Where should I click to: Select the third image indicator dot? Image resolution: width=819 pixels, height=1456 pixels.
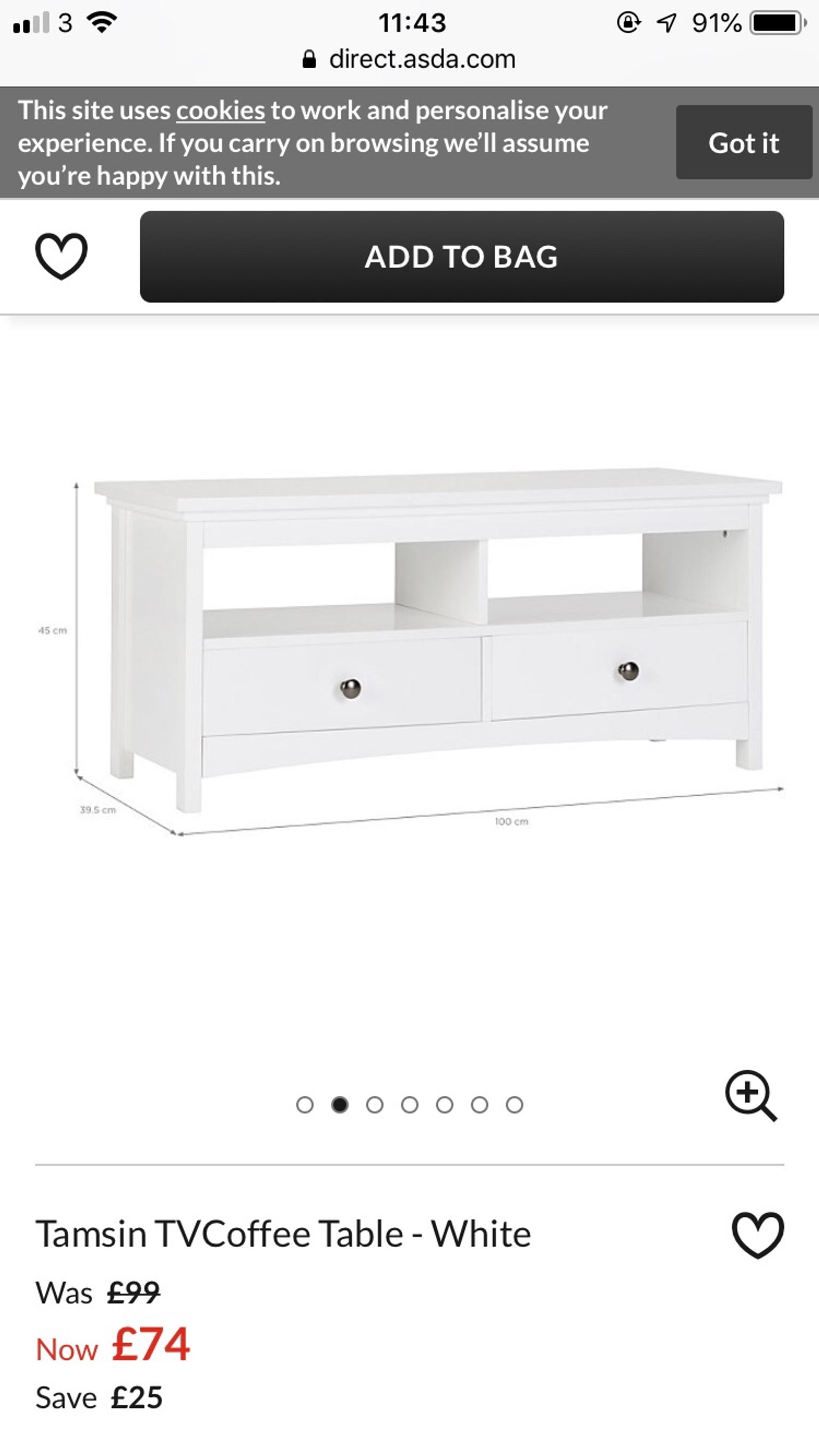point(374,1104)
